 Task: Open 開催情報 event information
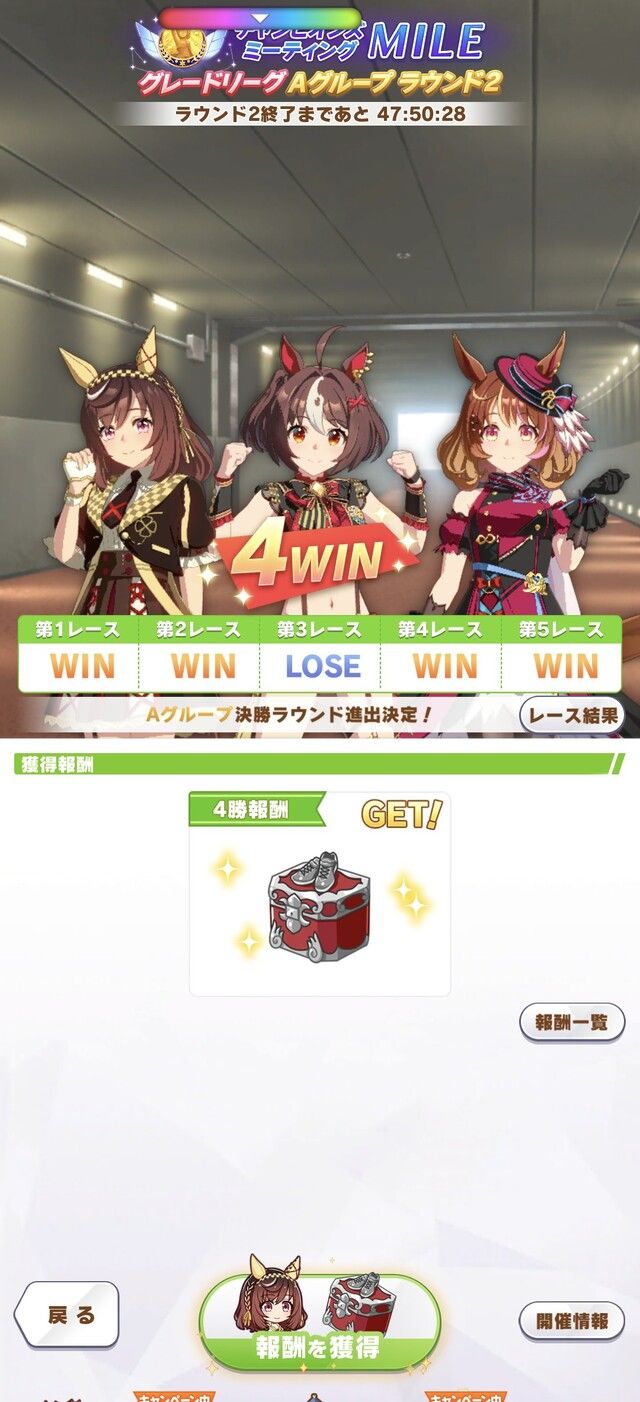pos(572,1321)
